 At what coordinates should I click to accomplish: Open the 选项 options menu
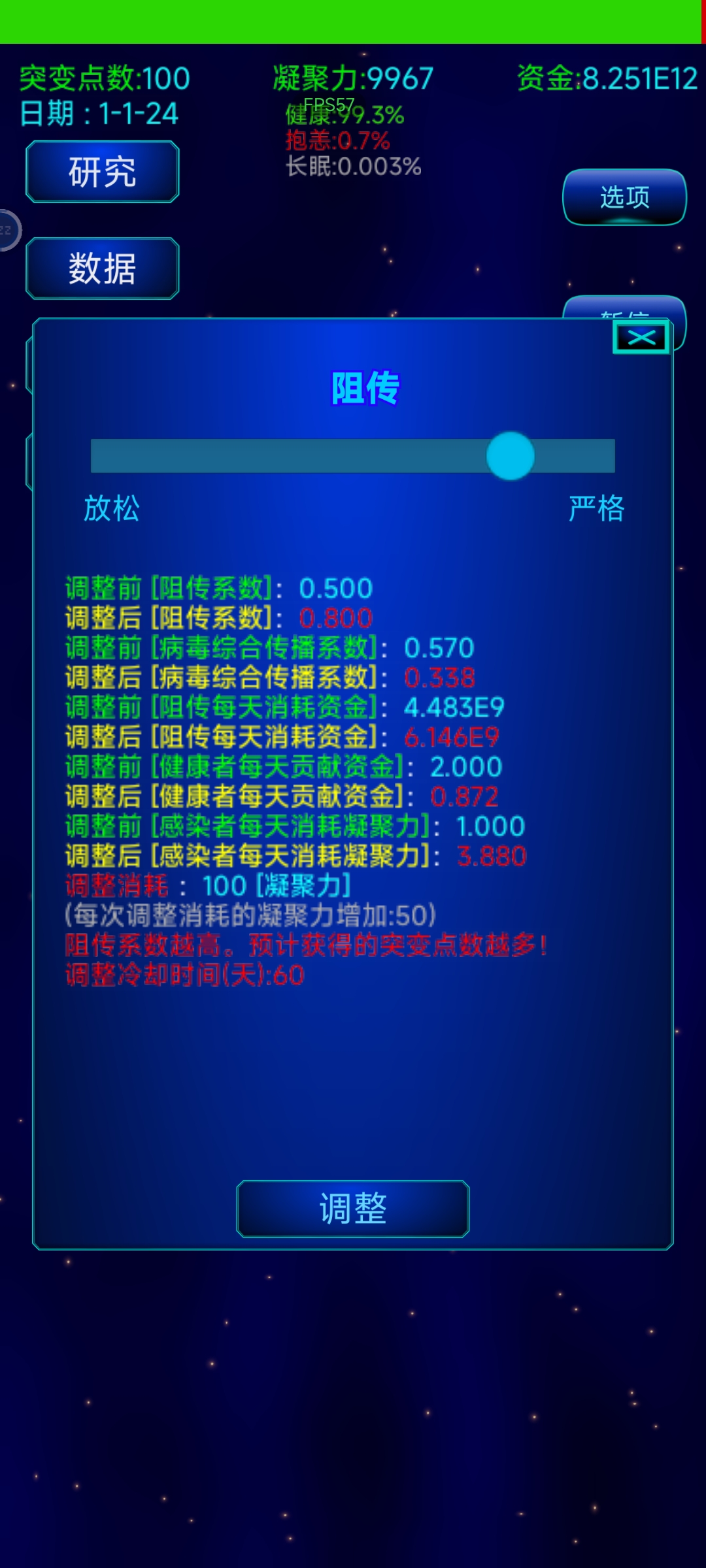pyautogui.click(x=624, y=197)
